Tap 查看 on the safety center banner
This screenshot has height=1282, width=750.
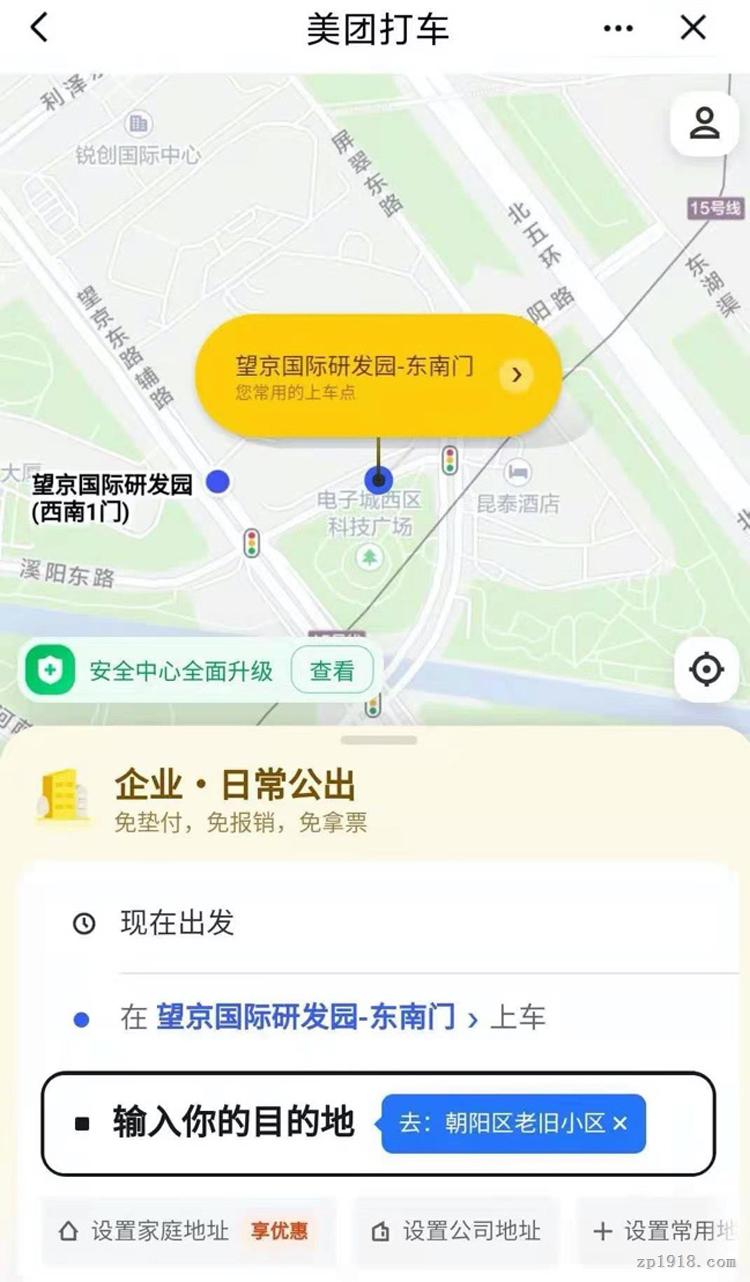click(332, 671)
